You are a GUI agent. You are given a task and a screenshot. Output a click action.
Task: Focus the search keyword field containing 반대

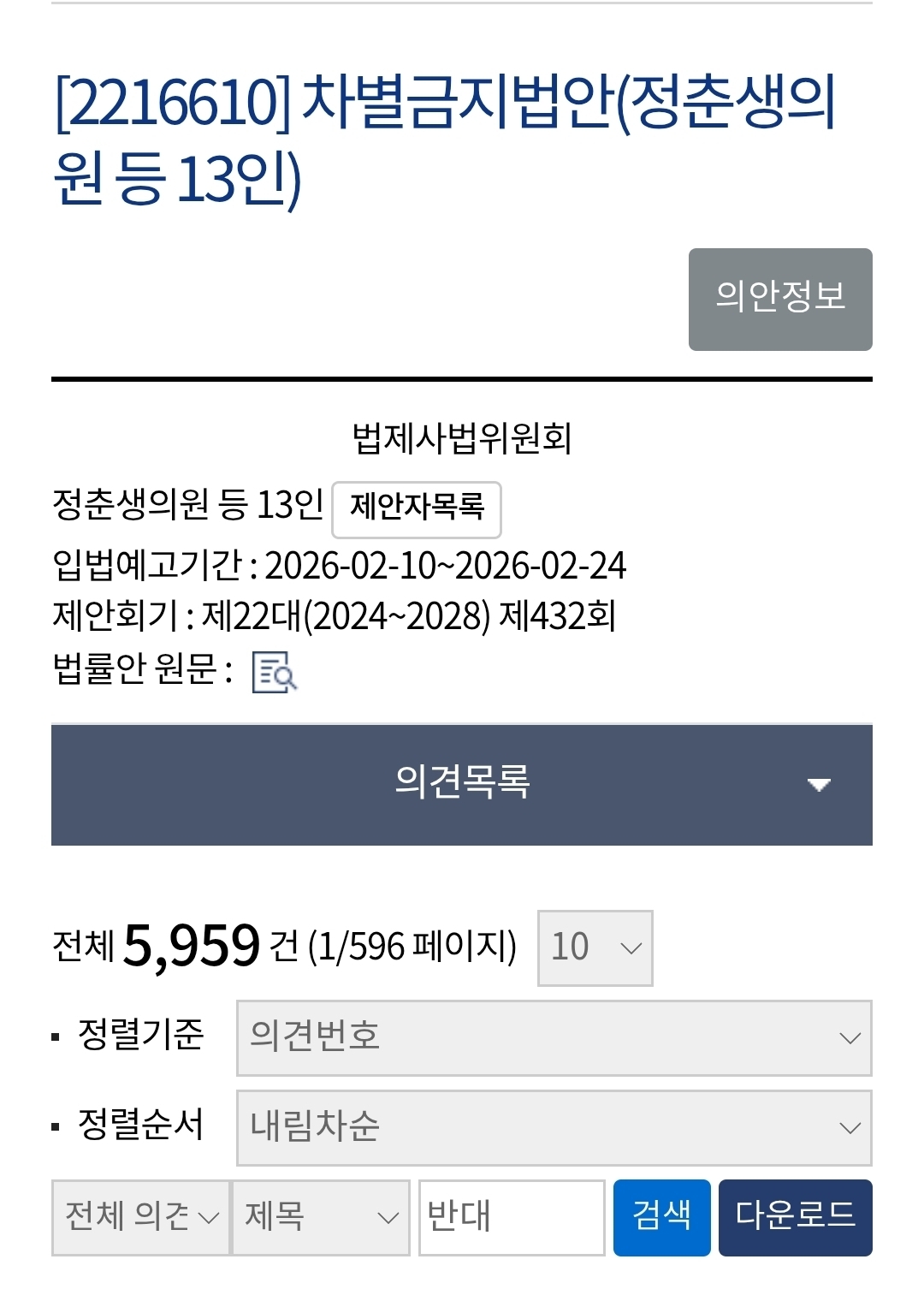click(512, 1217)
